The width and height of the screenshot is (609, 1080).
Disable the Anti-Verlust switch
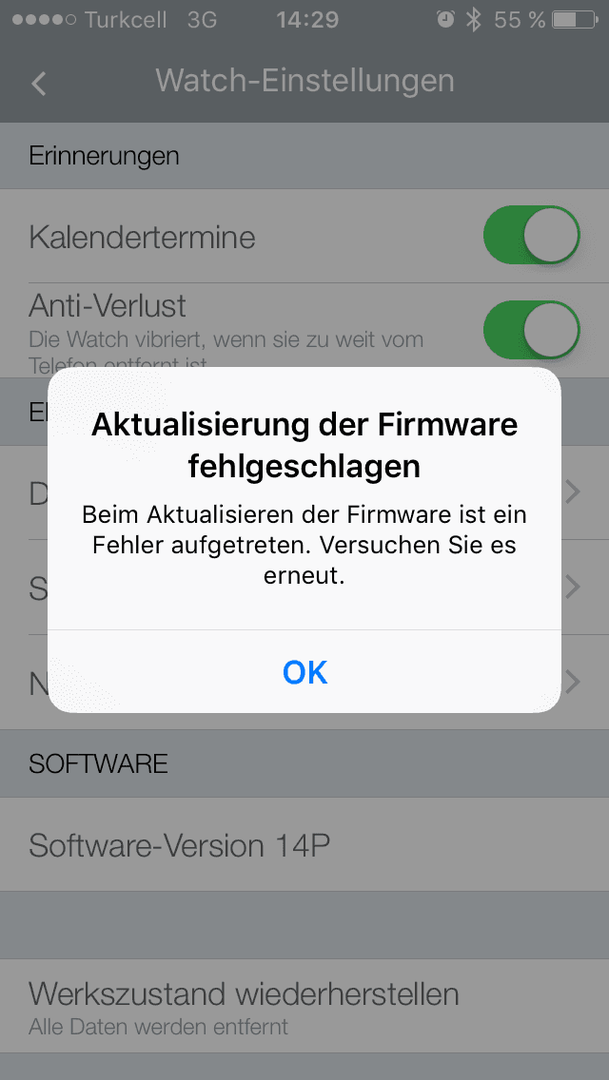(x=531, y=330)
